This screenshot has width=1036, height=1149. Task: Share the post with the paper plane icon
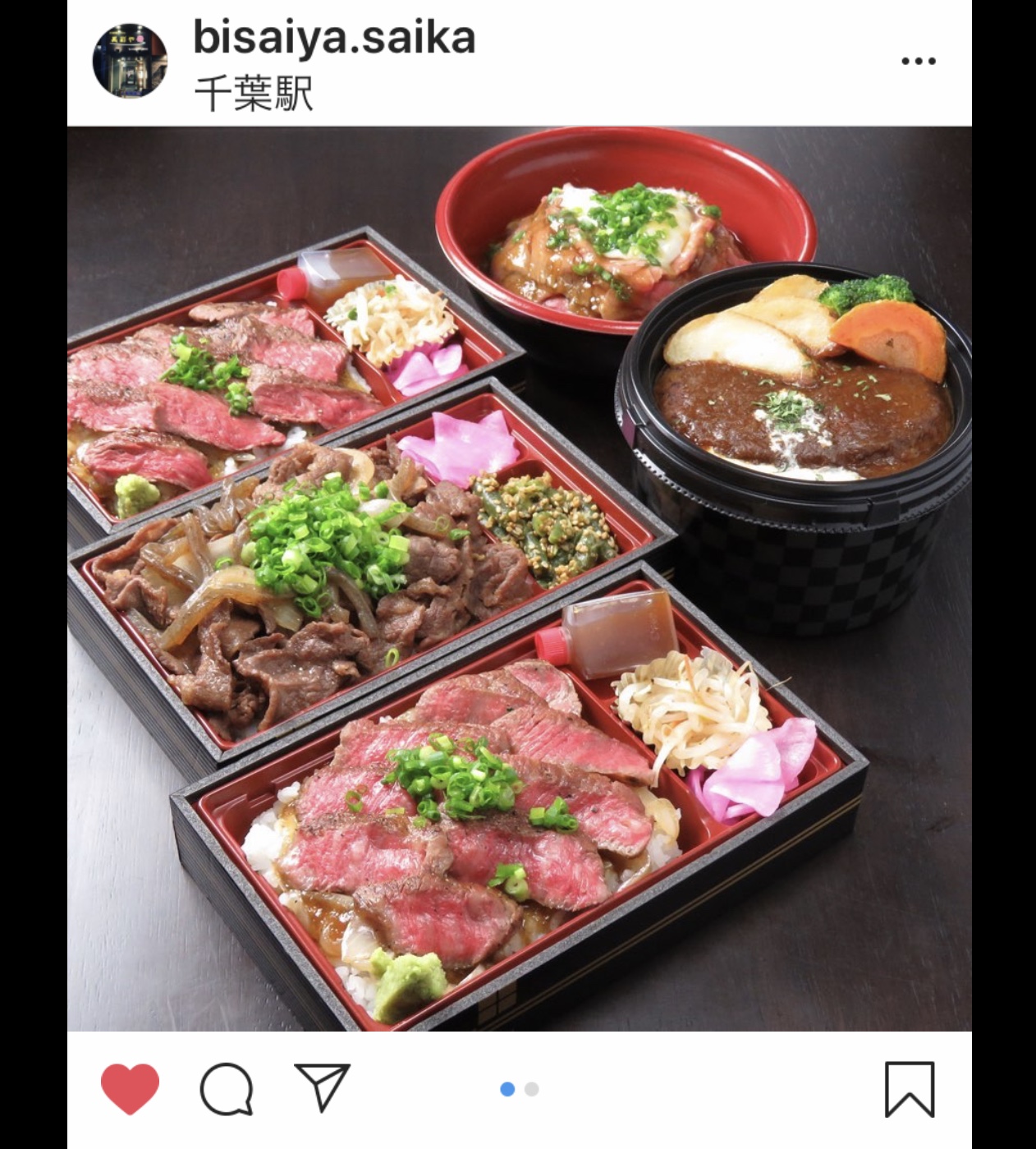point(322,1088)
